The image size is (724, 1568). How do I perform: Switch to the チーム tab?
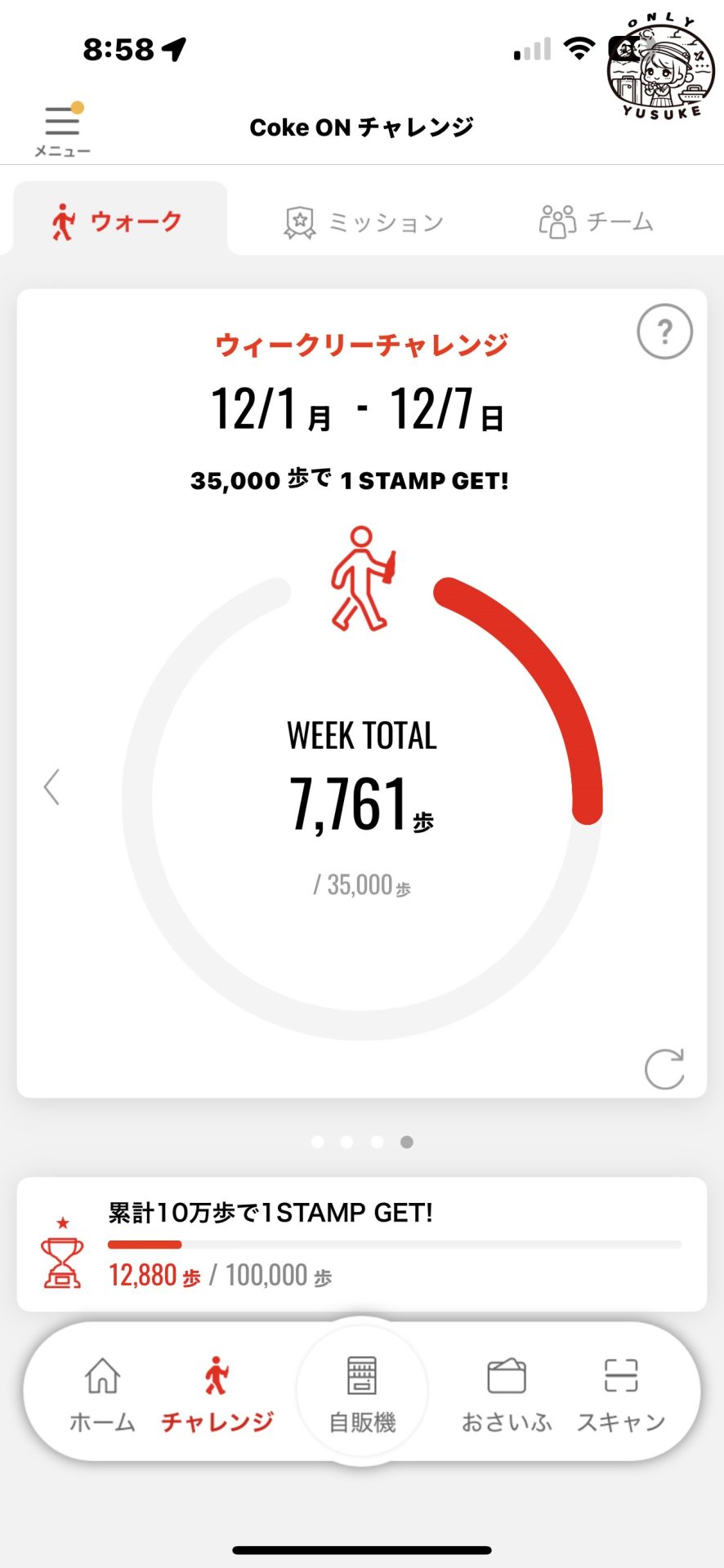[x=596, y=221]
